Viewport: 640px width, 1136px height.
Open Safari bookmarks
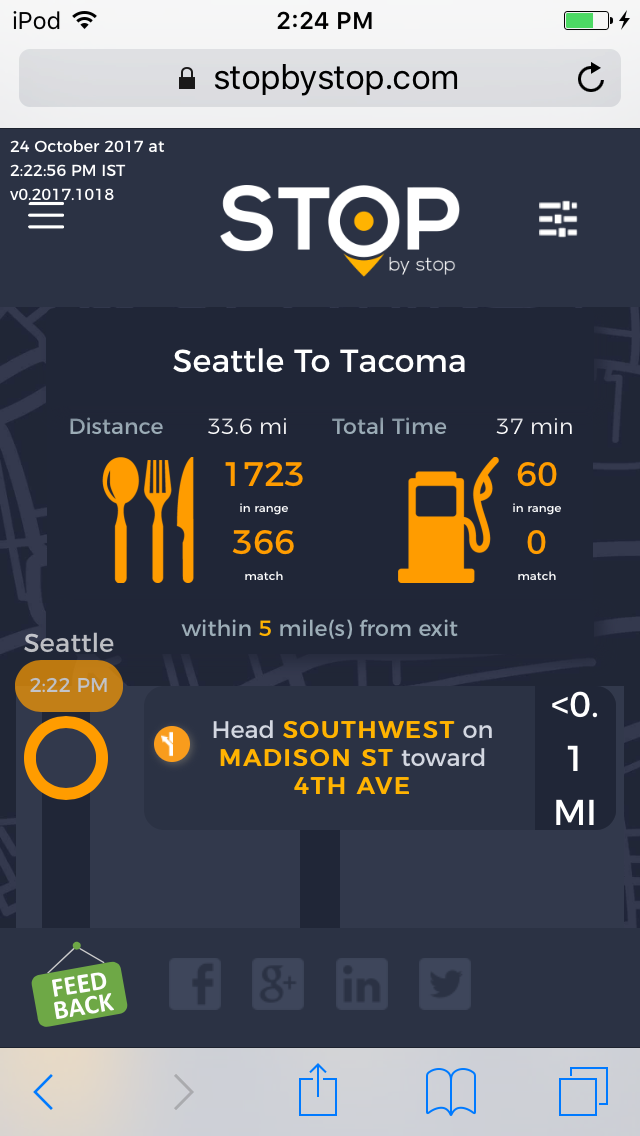tap(450, 1092)
